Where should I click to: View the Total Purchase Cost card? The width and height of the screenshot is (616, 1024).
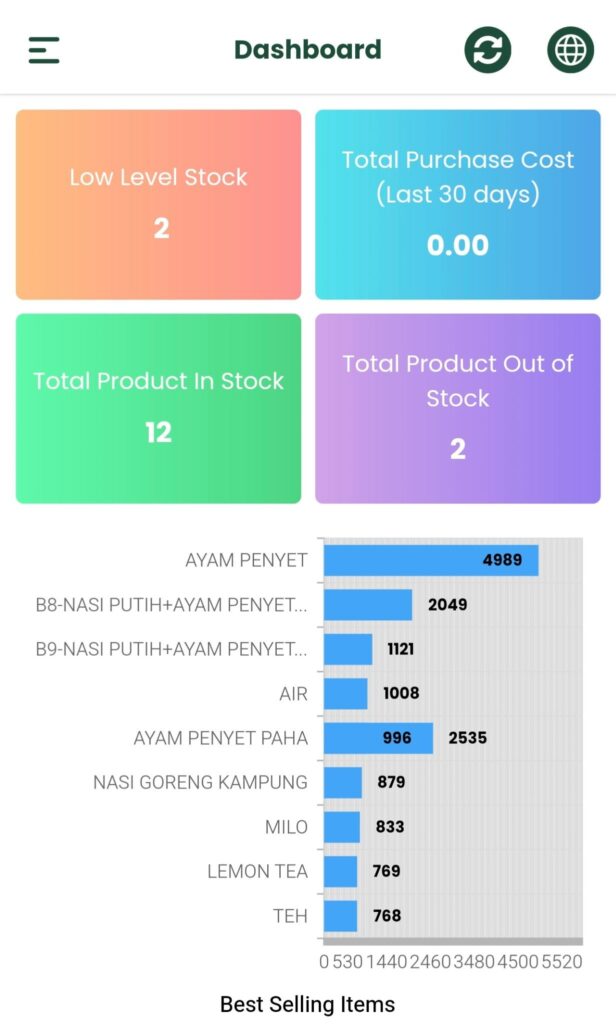click(x=458, y=205)
